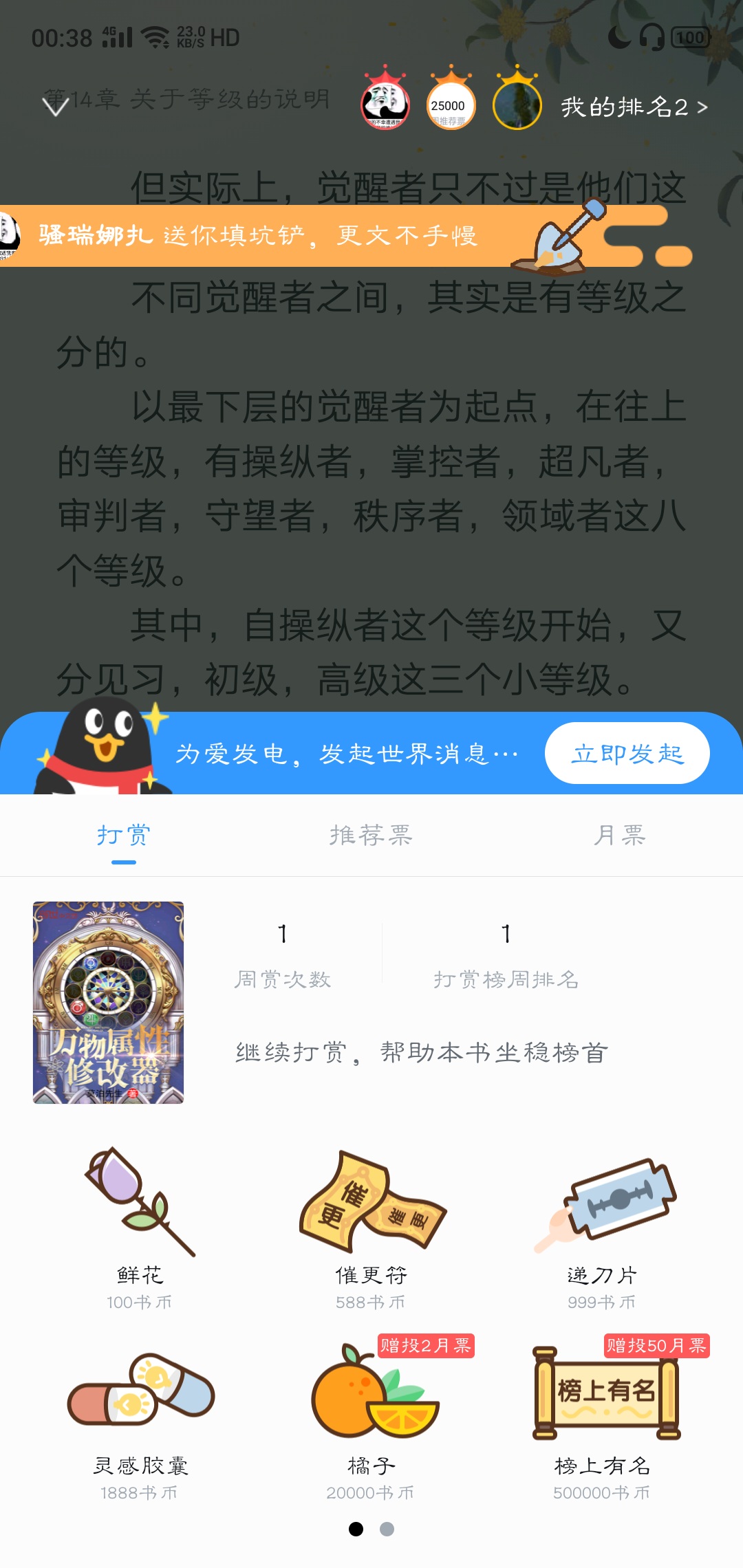
Task: Switch to the 推荐票 tab
Action: 371,835
